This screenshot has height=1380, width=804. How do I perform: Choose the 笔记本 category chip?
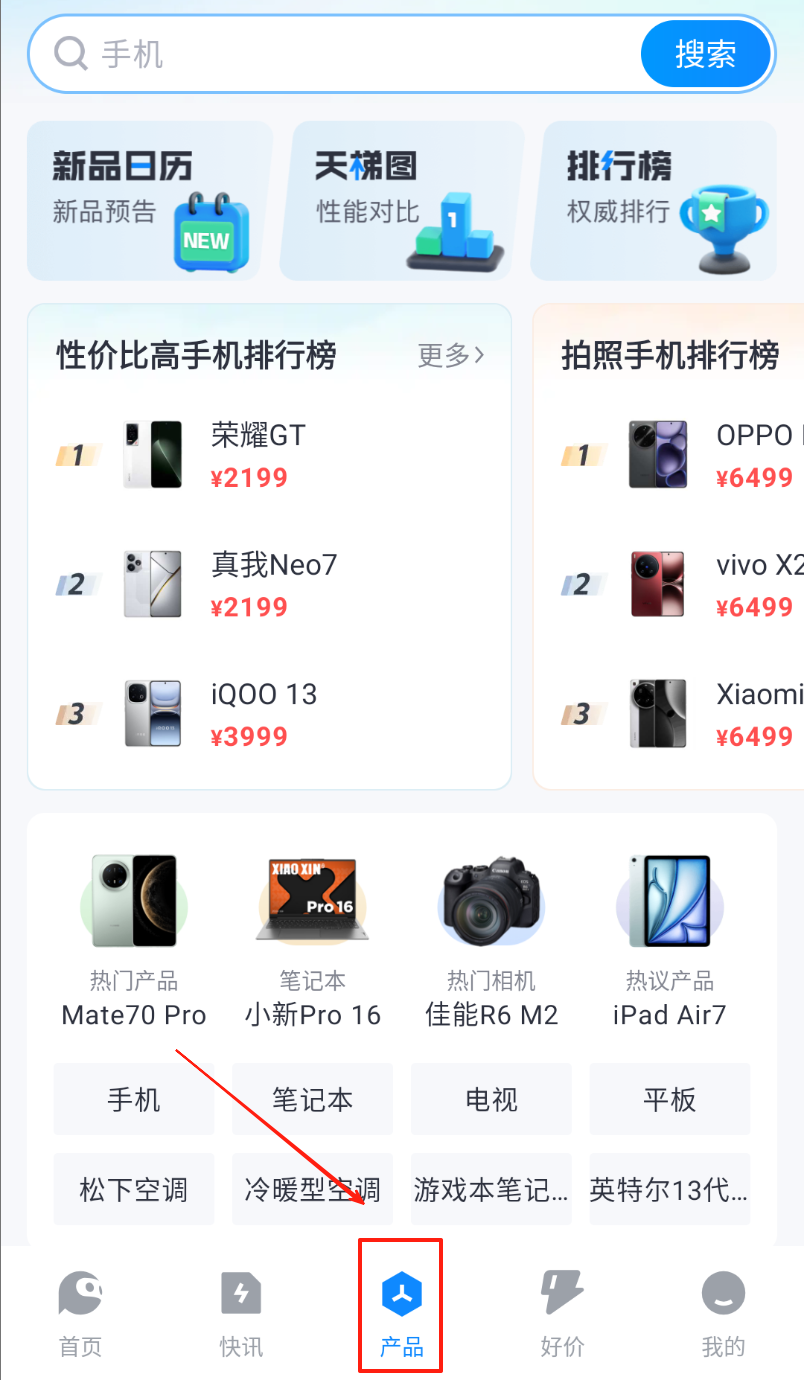coord(312,1100)
